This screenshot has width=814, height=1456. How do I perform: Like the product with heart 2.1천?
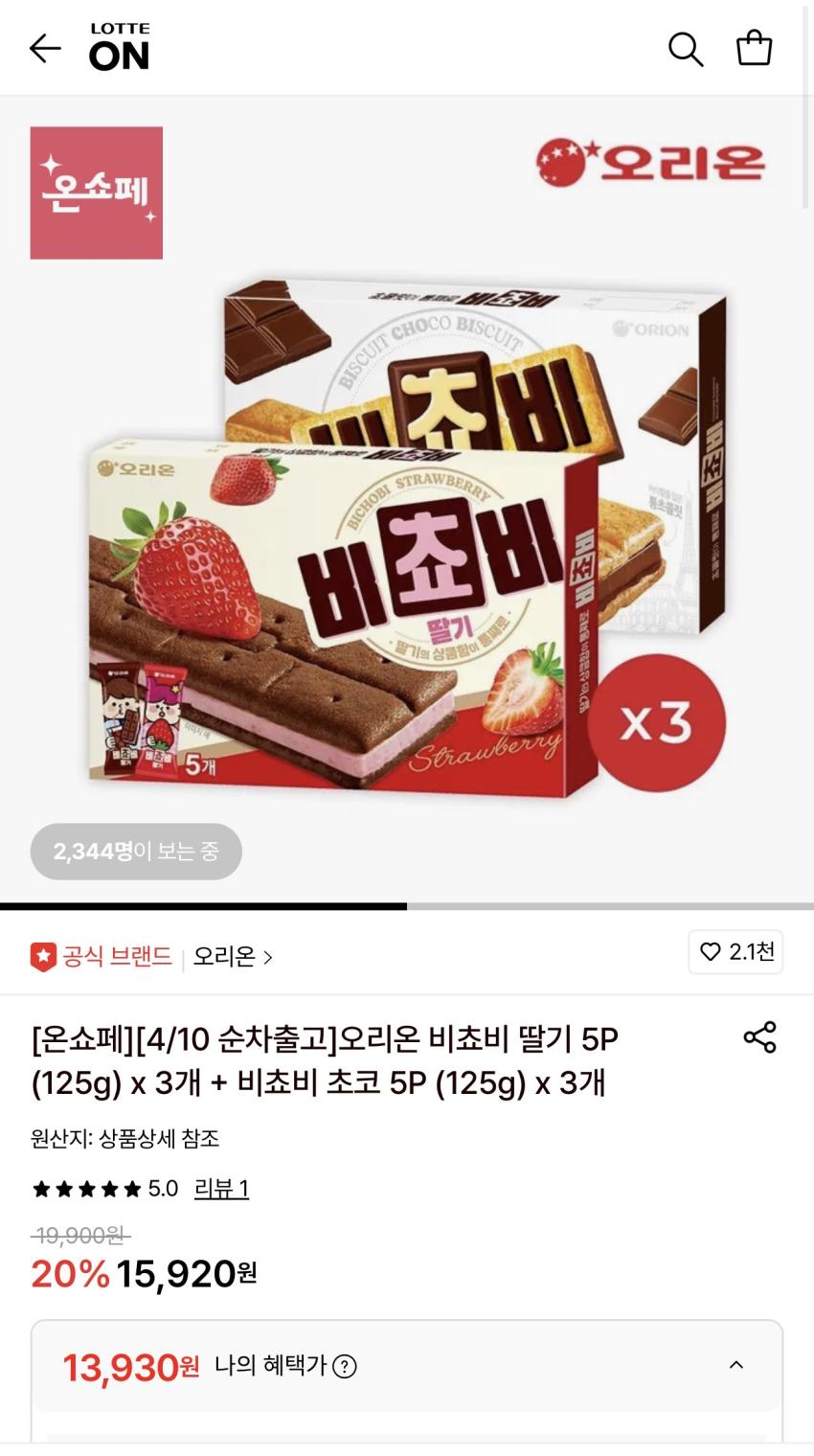(735, 951)
